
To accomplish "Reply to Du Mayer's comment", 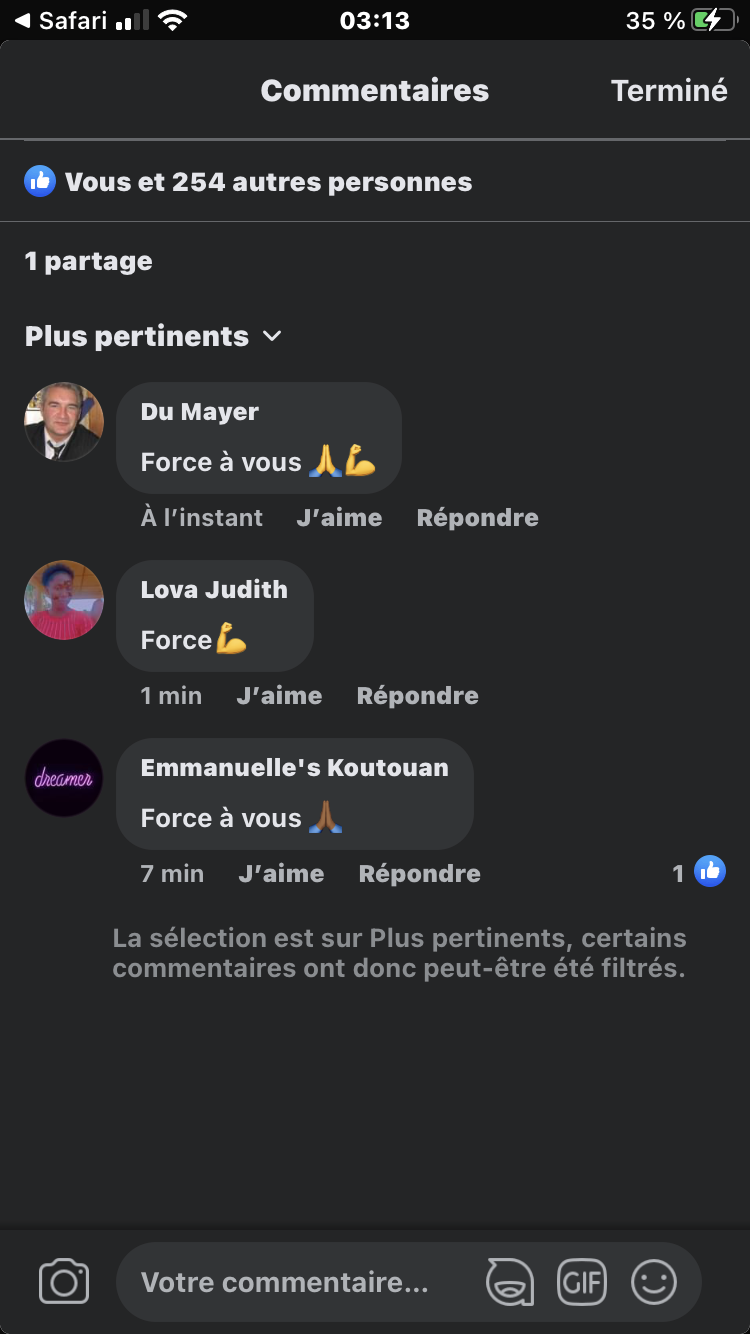I will click(x=477, y=518).
